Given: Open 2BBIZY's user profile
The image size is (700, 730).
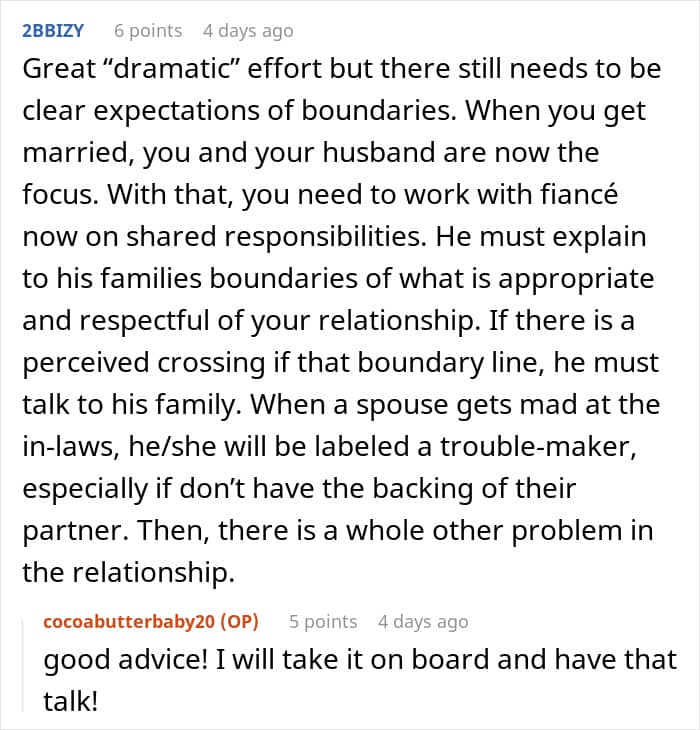Looking at the screenshot, I should tap(53, 31).
